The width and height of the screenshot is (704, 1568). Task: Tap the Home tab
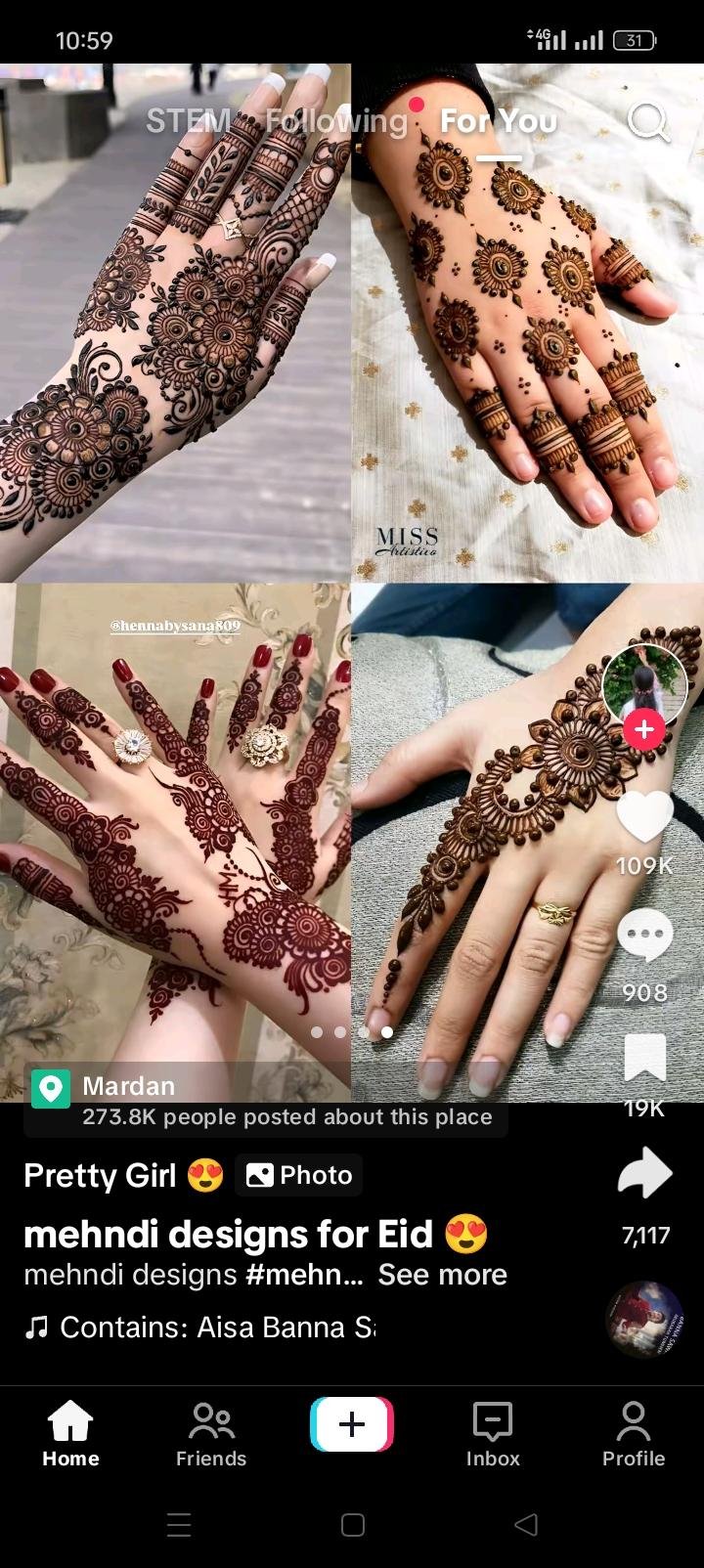(70, 1433)
